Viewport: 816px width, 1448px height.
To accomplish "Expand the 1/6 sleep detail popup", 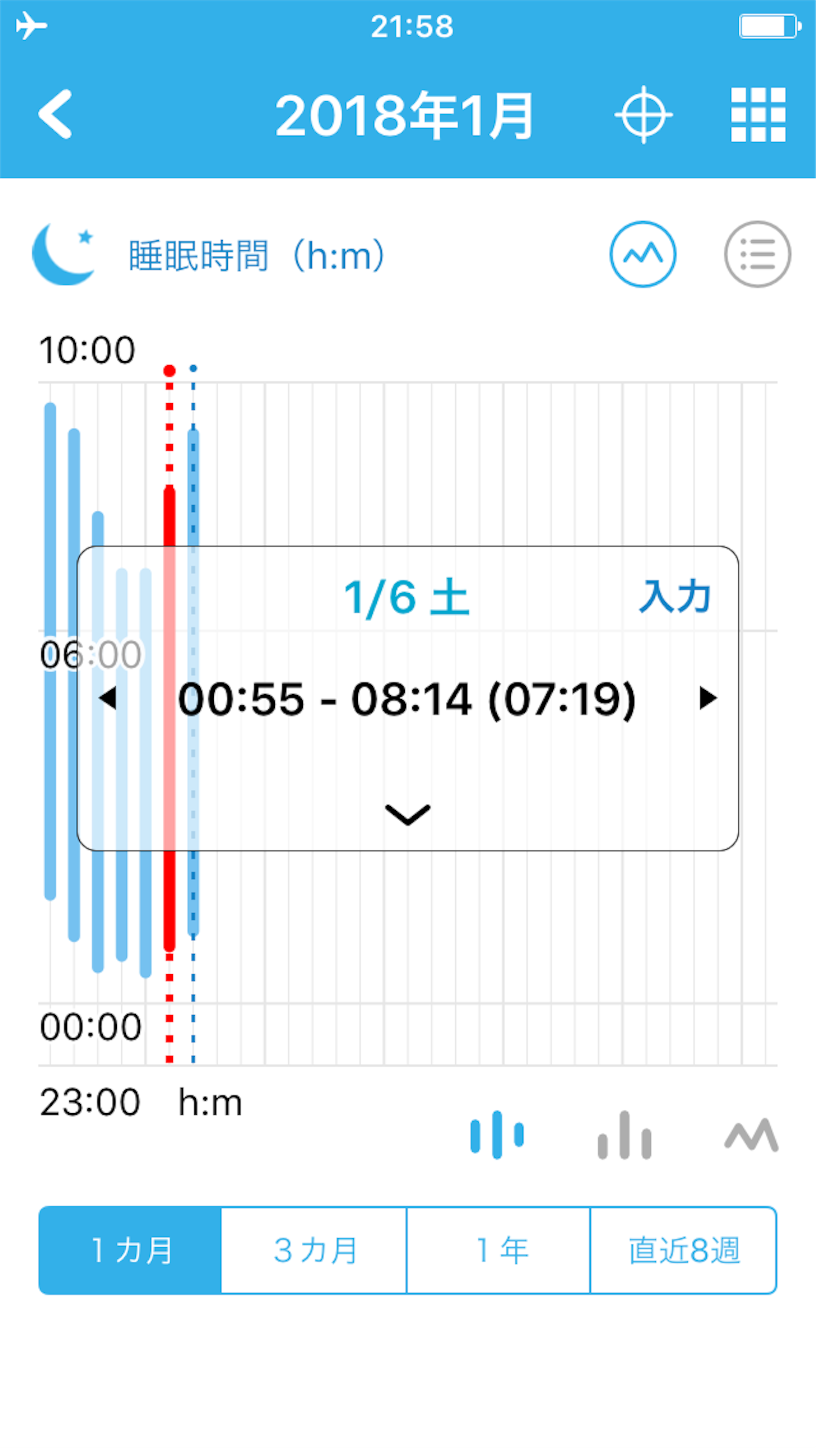I will coord(408,814).
